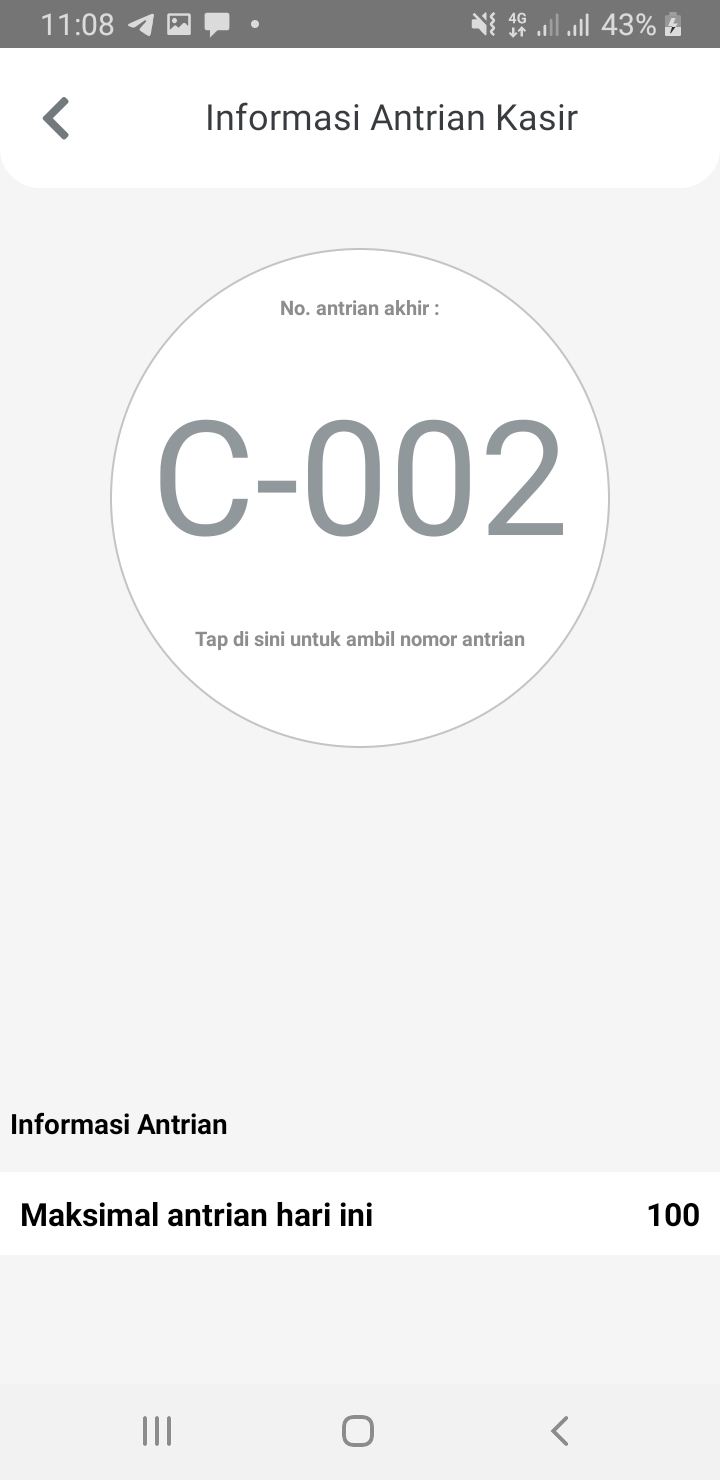720x1480 pixels.
Task: Tap the system back button in navigation bar
Action: point(560,1431)
